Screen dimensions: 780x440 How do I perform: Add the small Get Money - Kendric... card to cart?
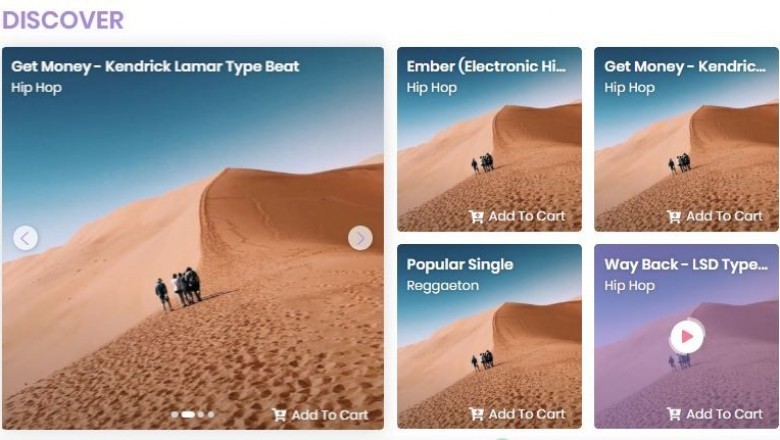click(715, 216)
